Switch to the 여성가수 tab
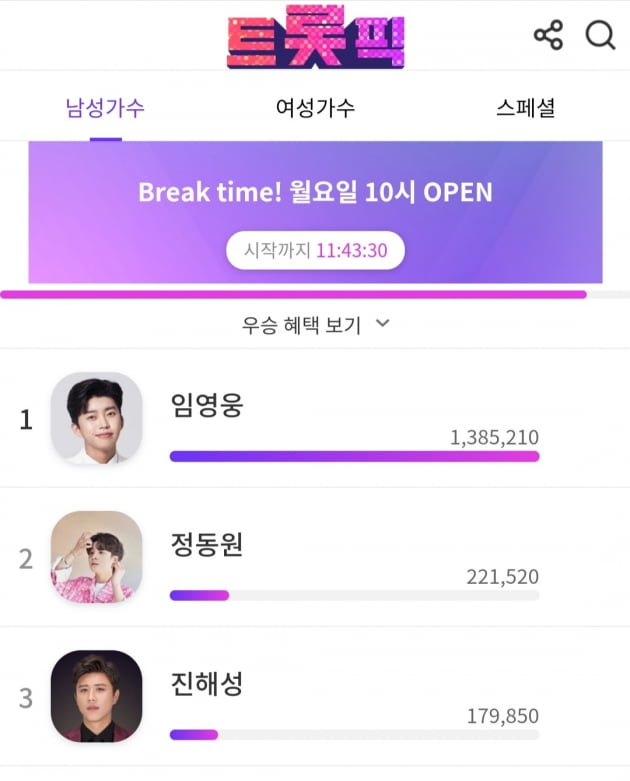This screenshot has height=781, width=630. tap(315, 108)
